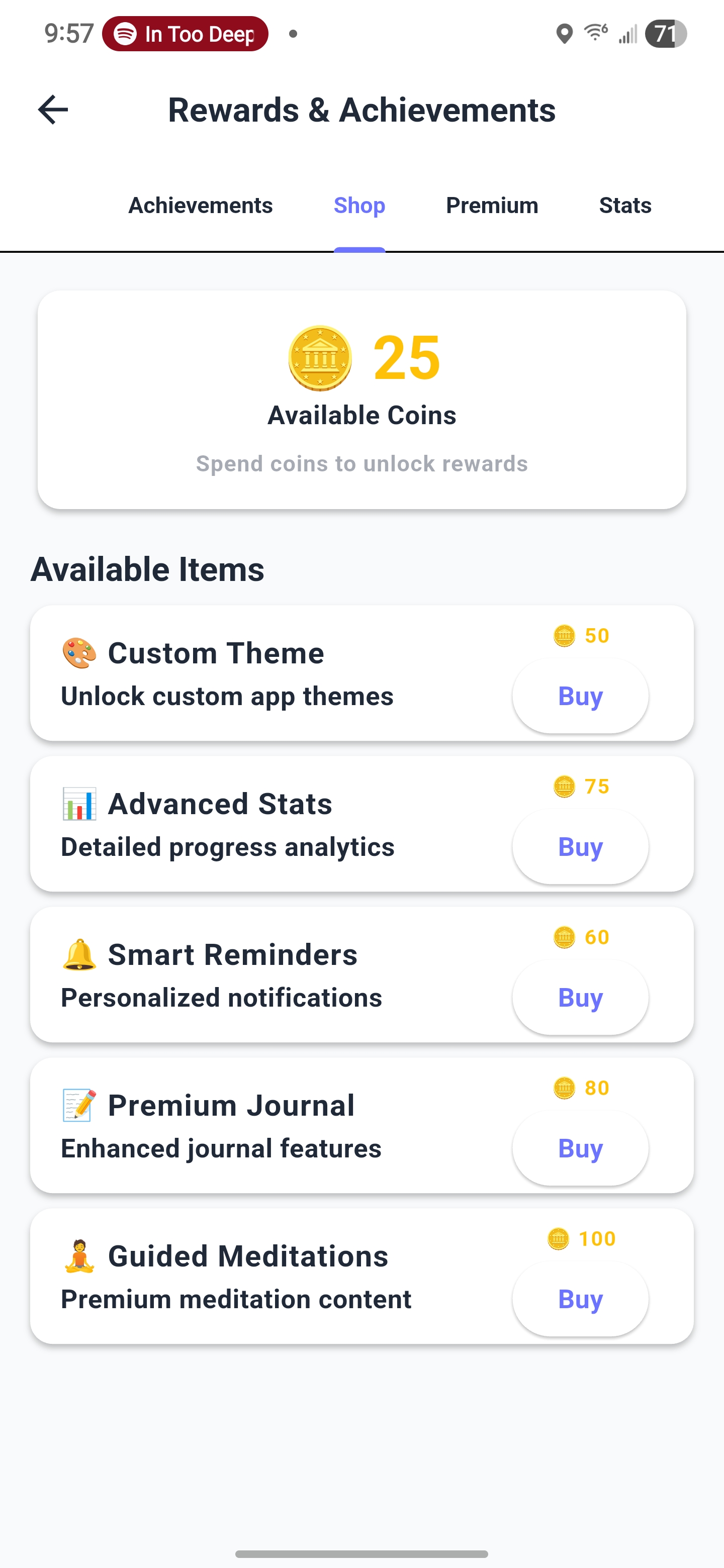Tap the coin icon beside the 100 price
Image resolution: width=724 pixels, height=1568 pixels.
[559, 1238]
